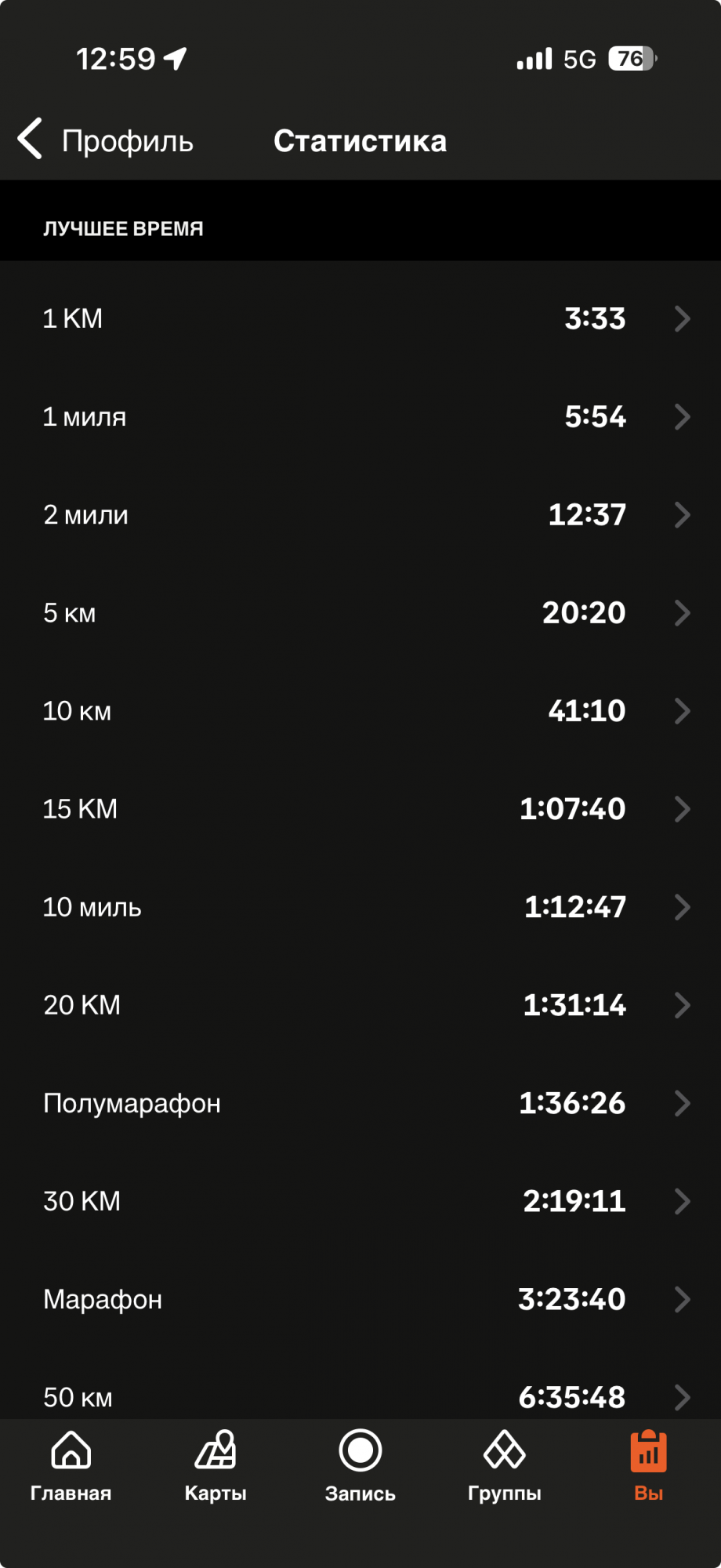Screen dimensions: 721x1568
Task: Switch to the Главная tab
Action: pyautogui.click(x=71, y=1466)
